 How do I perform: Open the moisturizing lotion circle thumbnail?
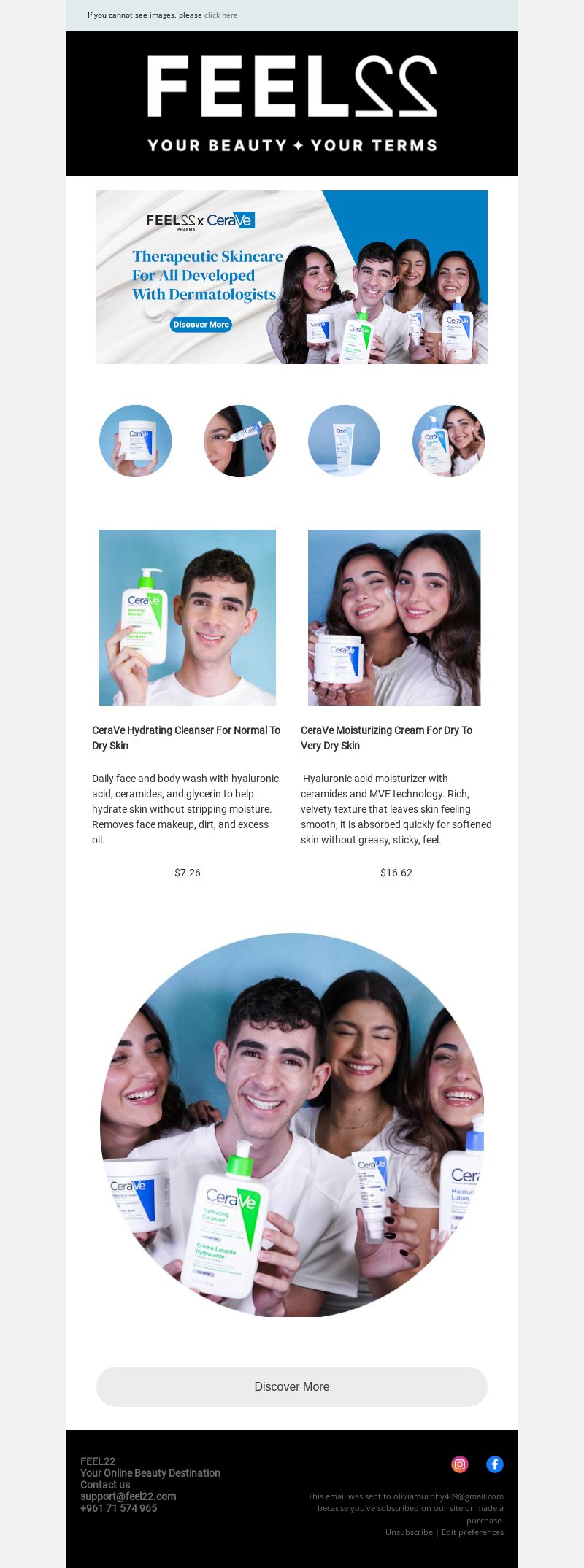point(448,441)
